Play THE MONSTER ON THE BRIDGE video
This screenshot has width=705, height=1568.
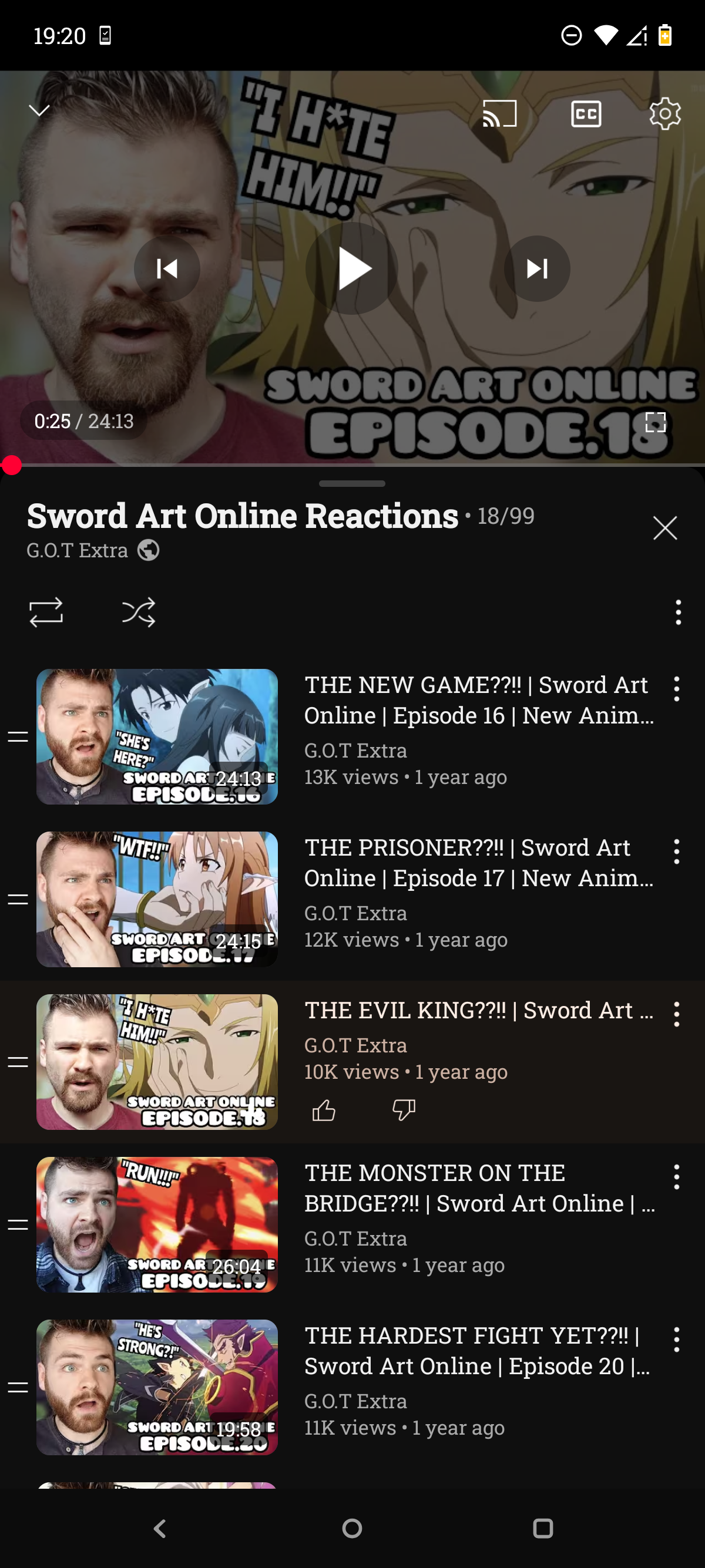[346, 1224]
